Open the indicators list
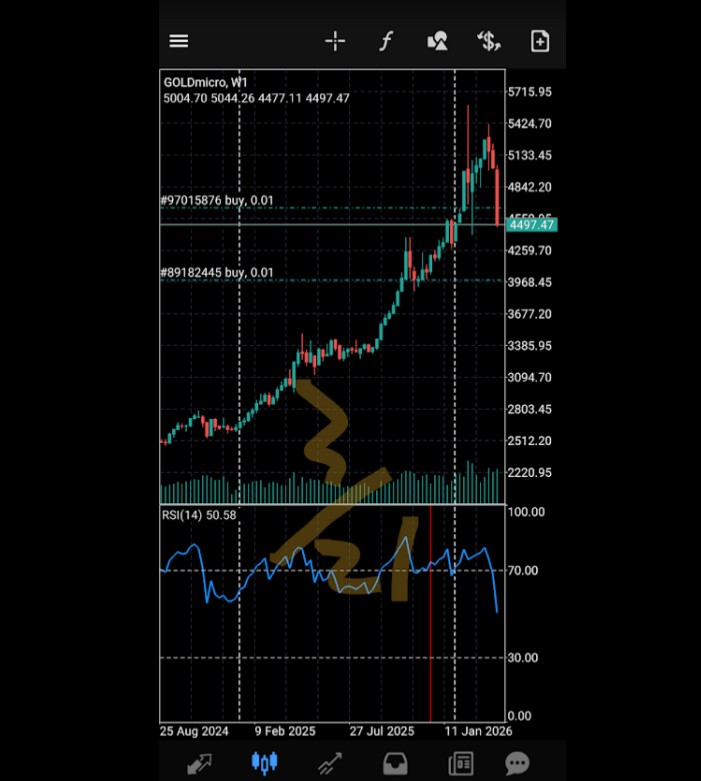The width and height of the screenshot is (701, 781). [386, 41]
